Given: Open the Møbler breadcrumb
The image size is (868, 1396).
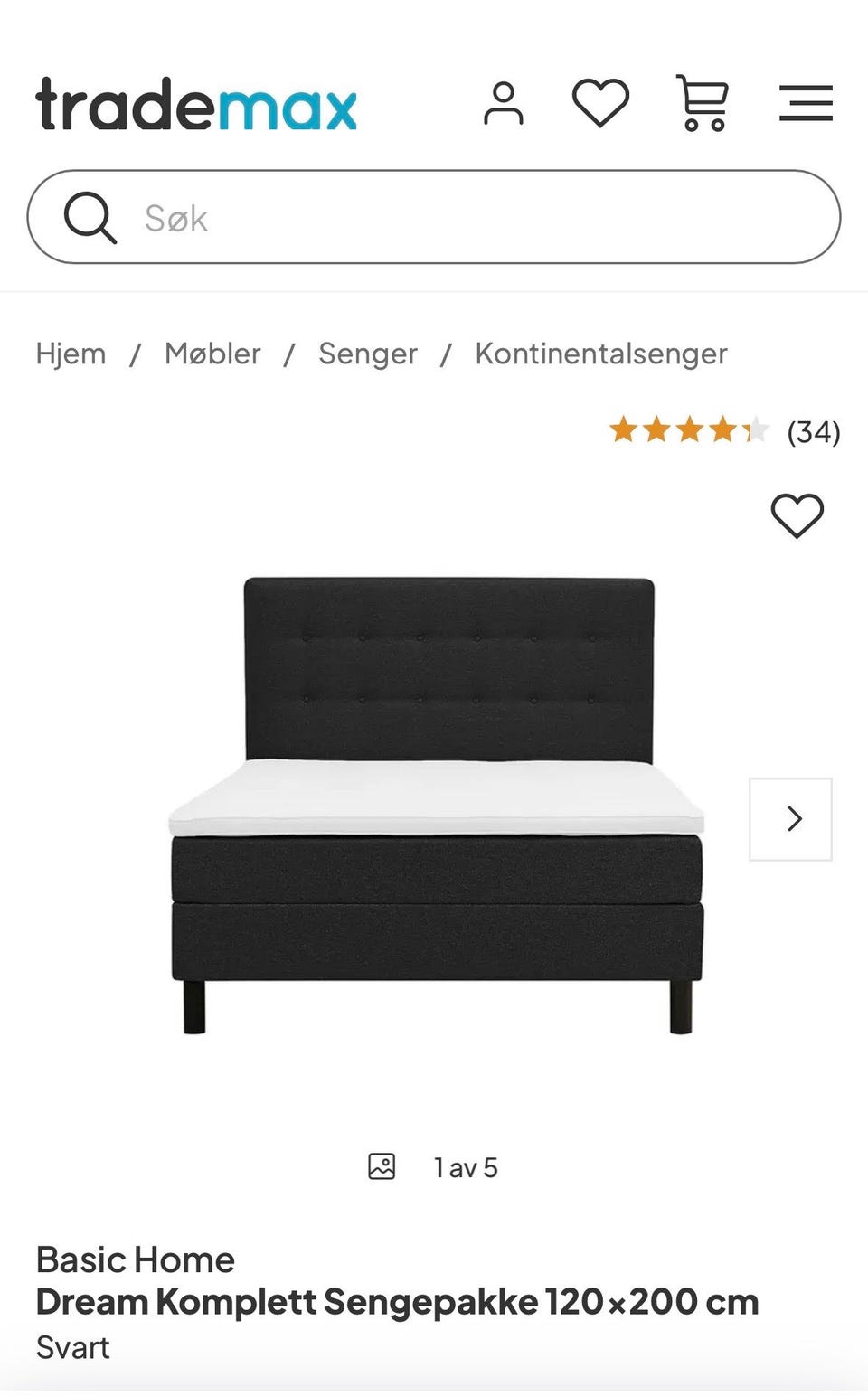Looking at the screenshot, I should (x=212, y=354).
